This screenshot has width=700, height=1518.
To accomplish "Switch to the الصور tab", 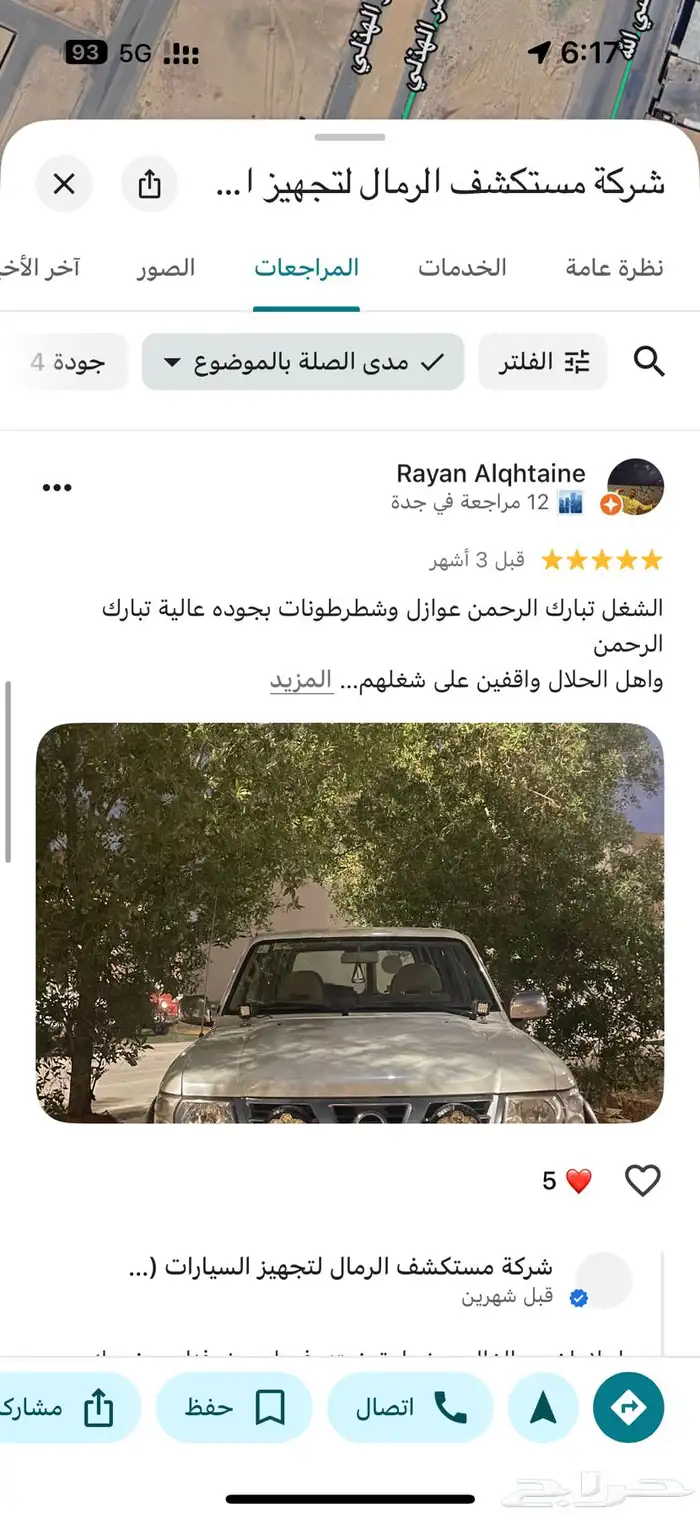I will pyautogui.click(x=166, y=268).
